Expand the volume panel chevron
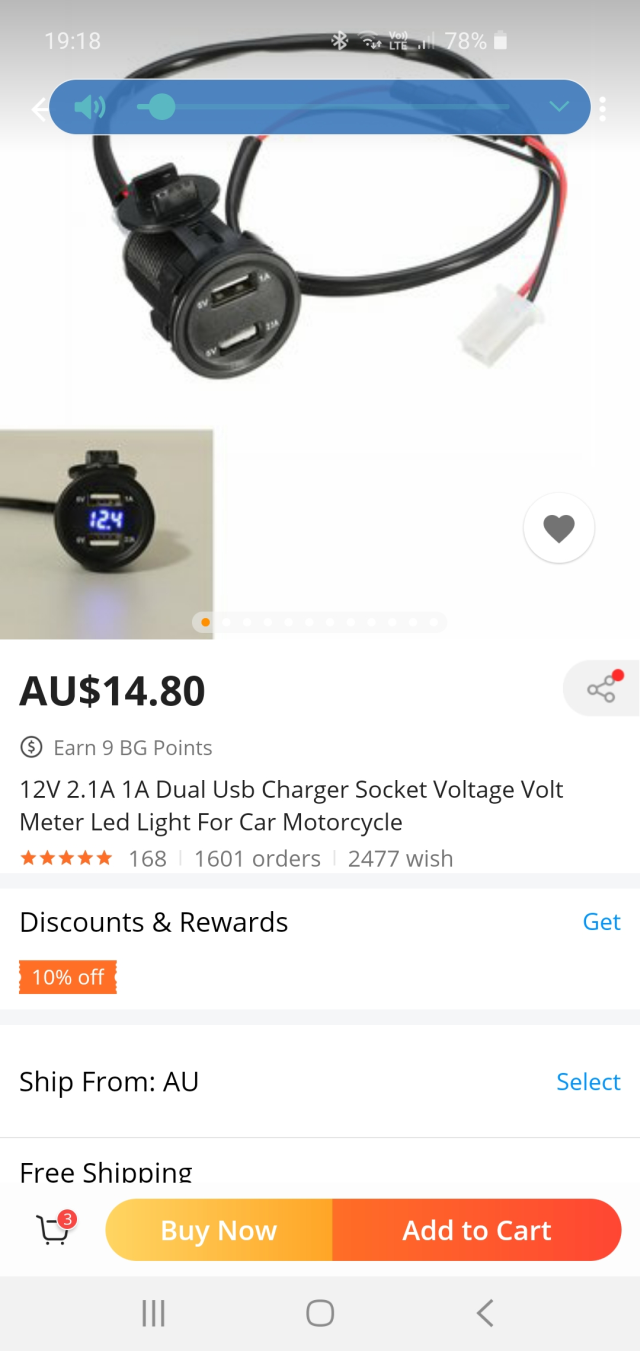This screenshot has height=1351, width=640. [x=559, y=107]
